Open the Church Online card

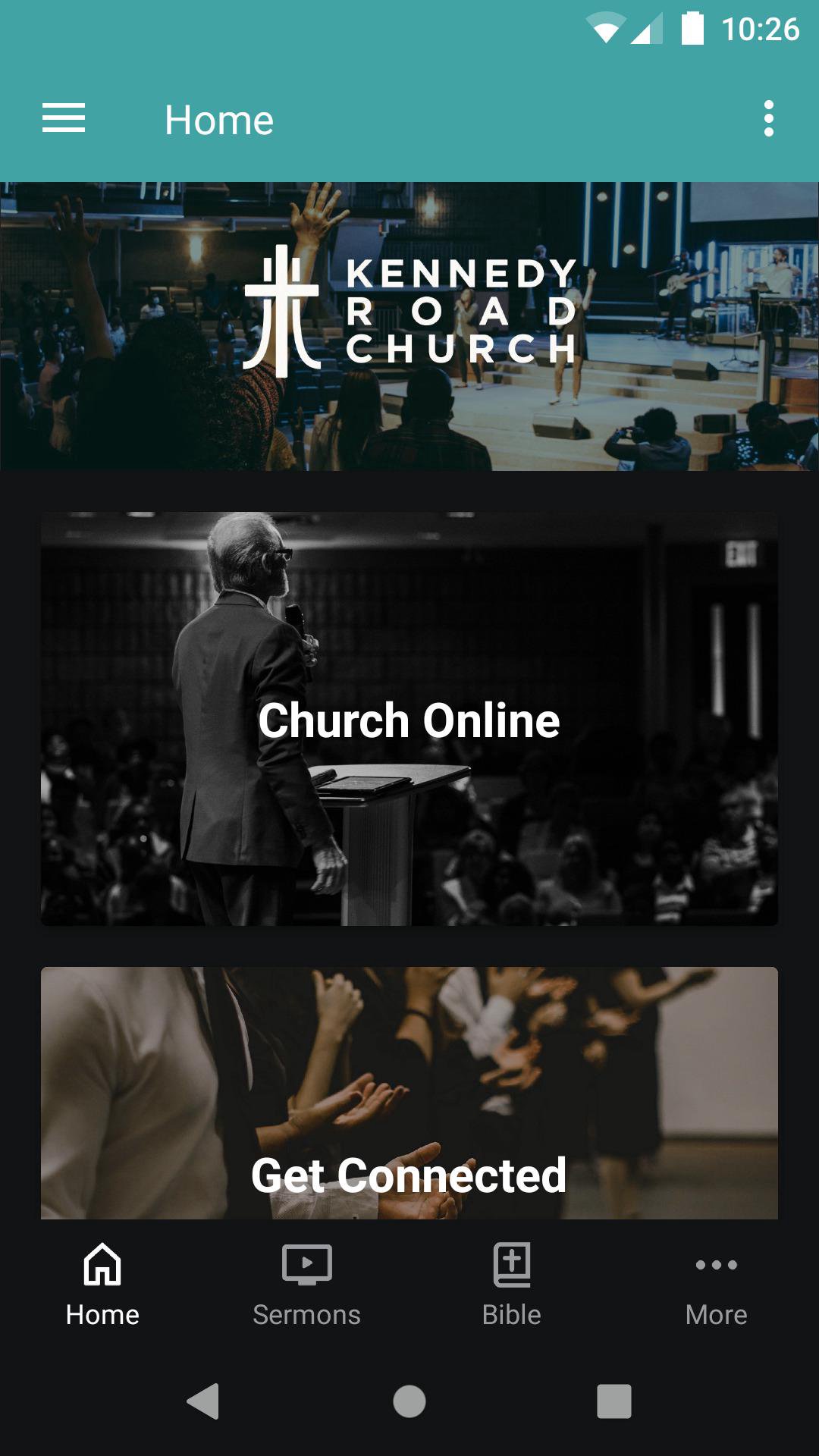[x=409, y=719]
